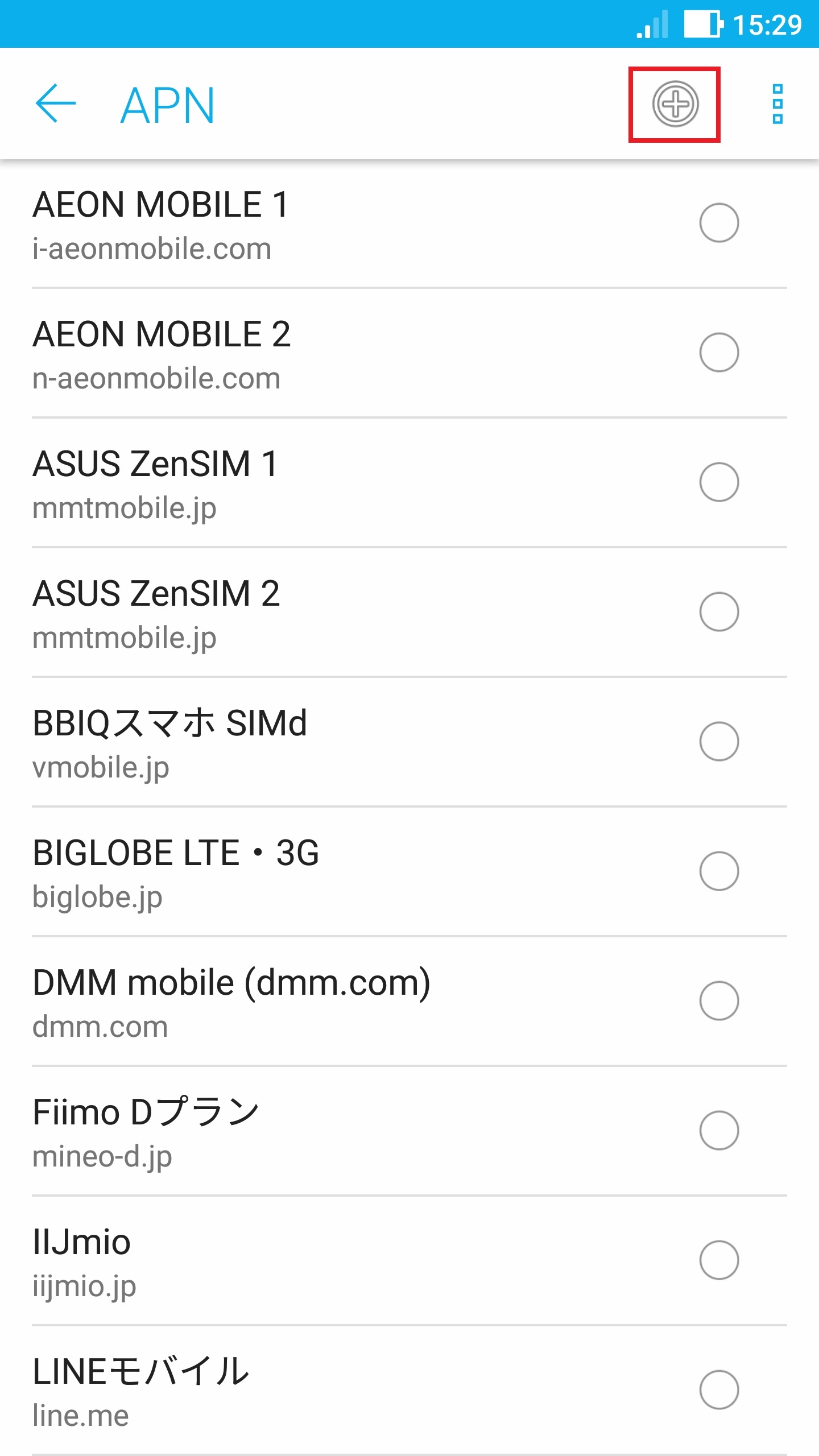Tap the i-aeonmobile.com subtitle text
819x1456 pixels.
pos(151,249)
